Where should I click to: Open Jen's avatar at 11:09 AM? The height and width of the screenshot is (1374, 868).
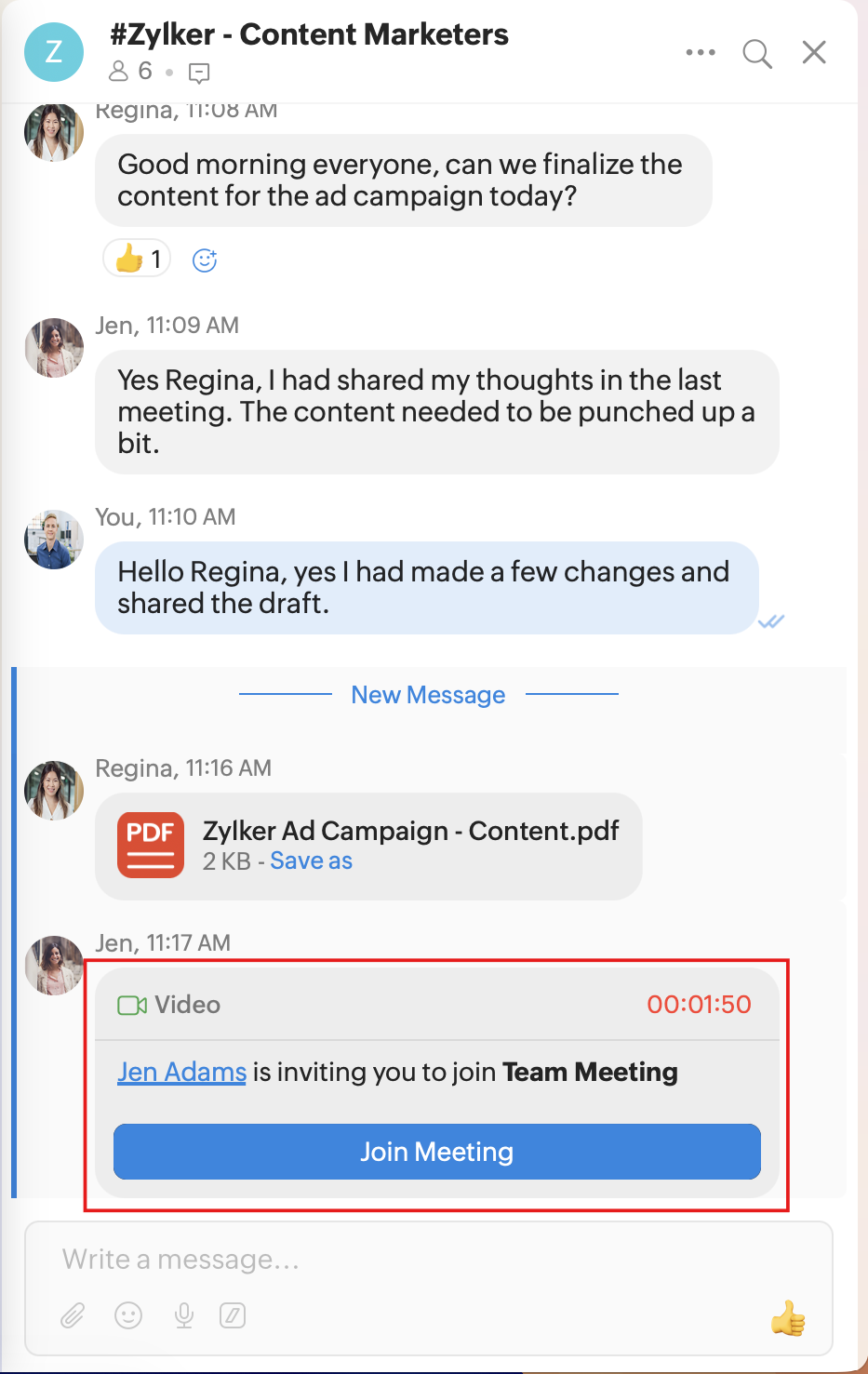tap(54, 348)
